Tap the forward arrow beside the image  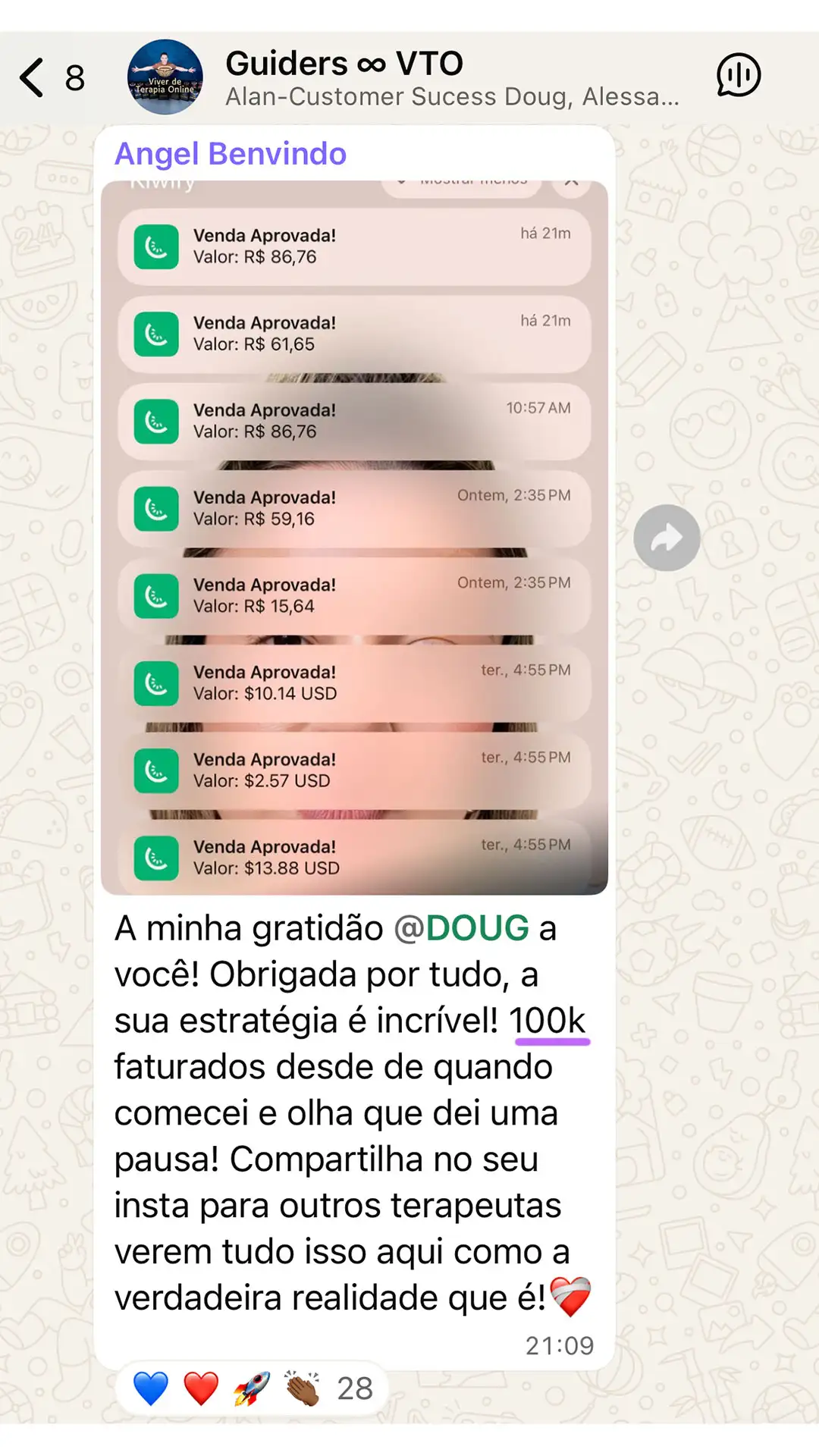tap(665, 536)
